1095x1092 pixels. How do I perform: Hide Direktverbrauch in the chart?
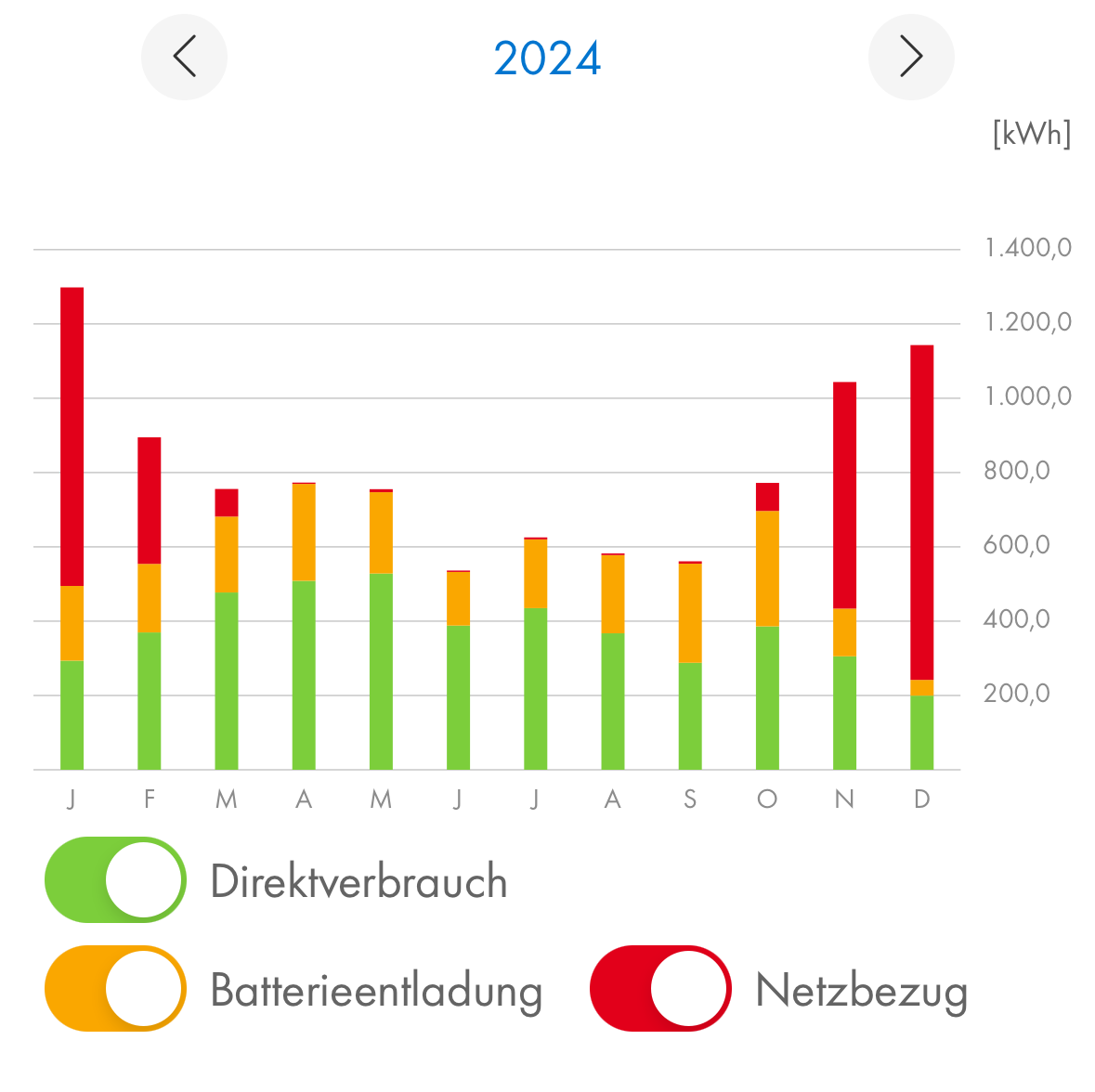point(115,879)
